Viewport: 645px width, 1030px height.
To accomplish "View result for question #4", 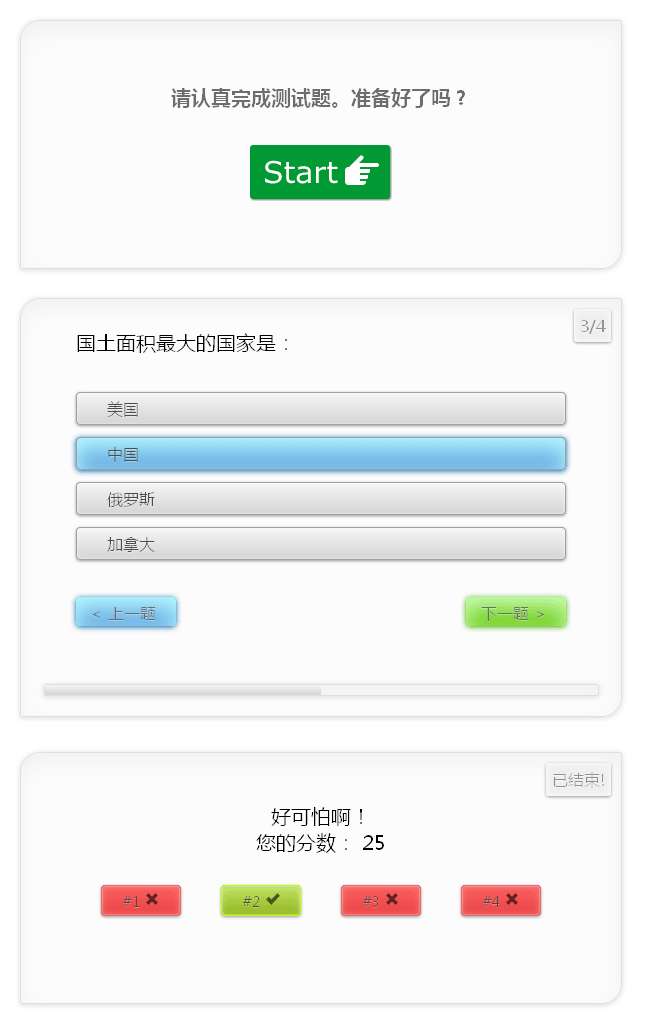I will coord(500,900).
